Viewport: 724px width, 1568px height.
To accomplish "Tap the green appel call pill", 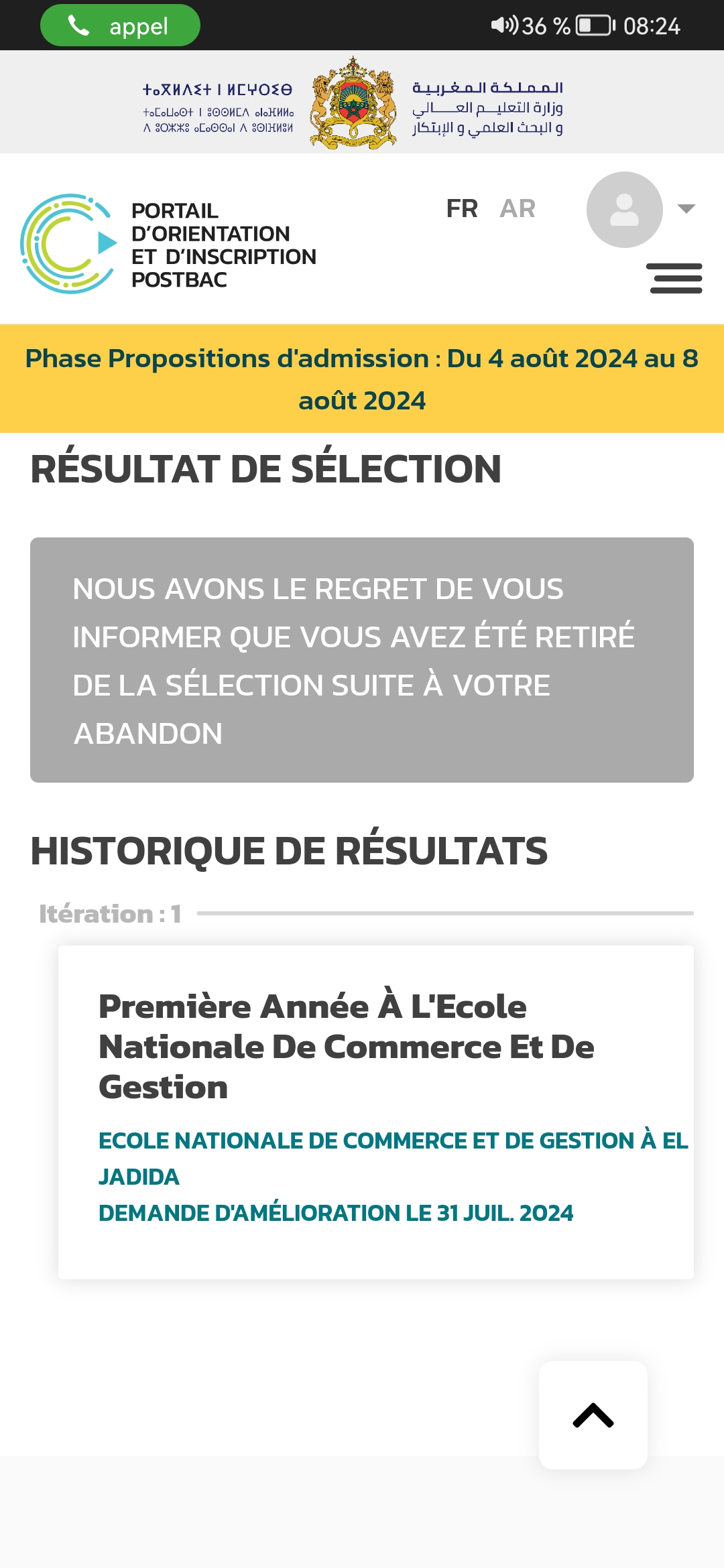I will (x=120, y=26).
